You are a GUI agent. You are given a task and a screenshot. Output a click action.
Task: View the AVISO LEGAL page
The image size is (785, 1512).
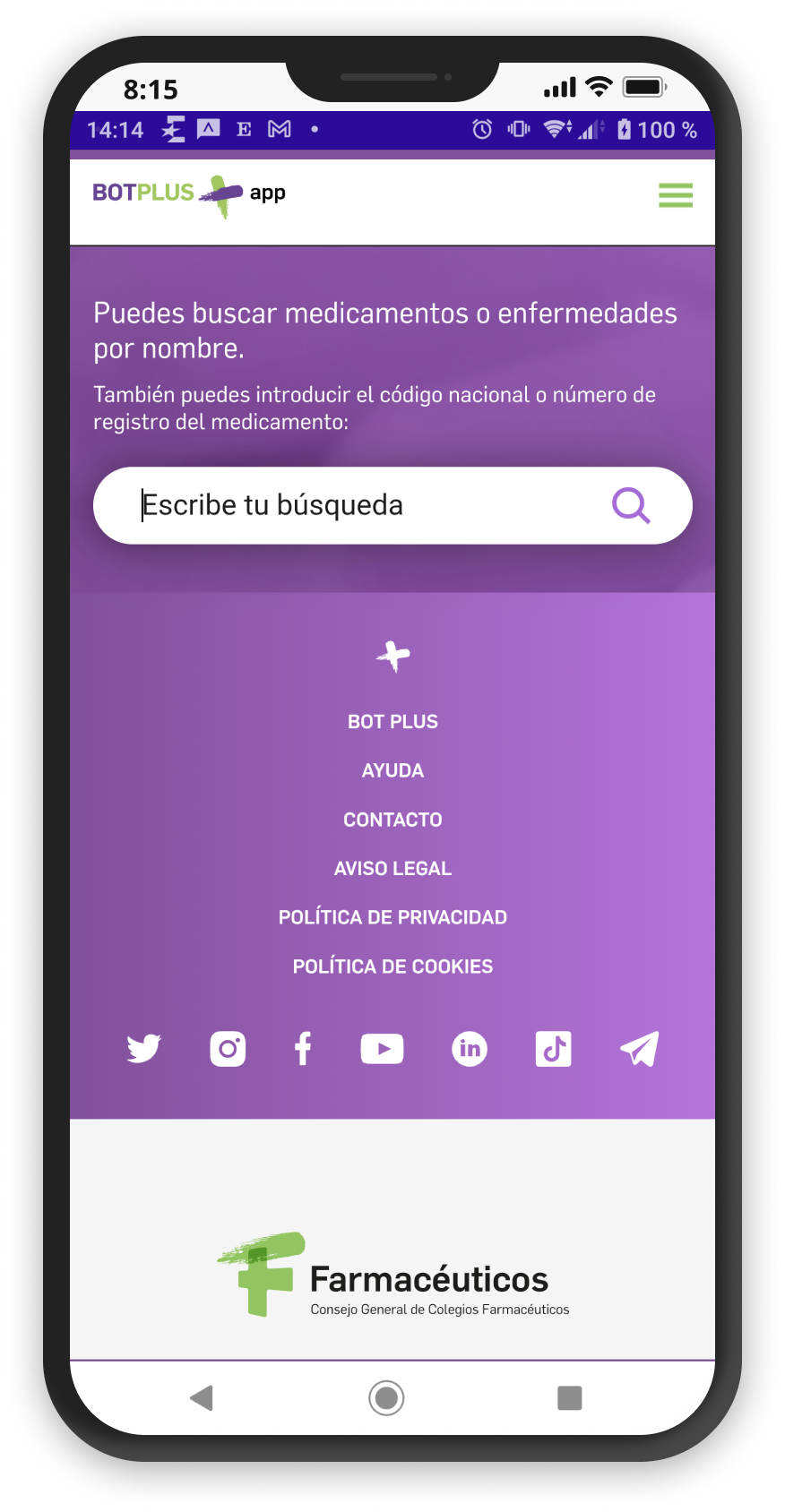pos(392,869)
